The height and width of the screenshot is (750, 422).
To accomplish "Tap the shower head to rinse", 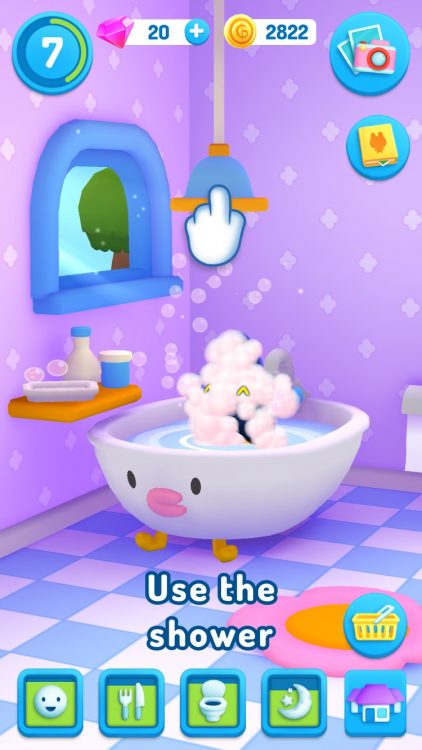I will (219, 178).
